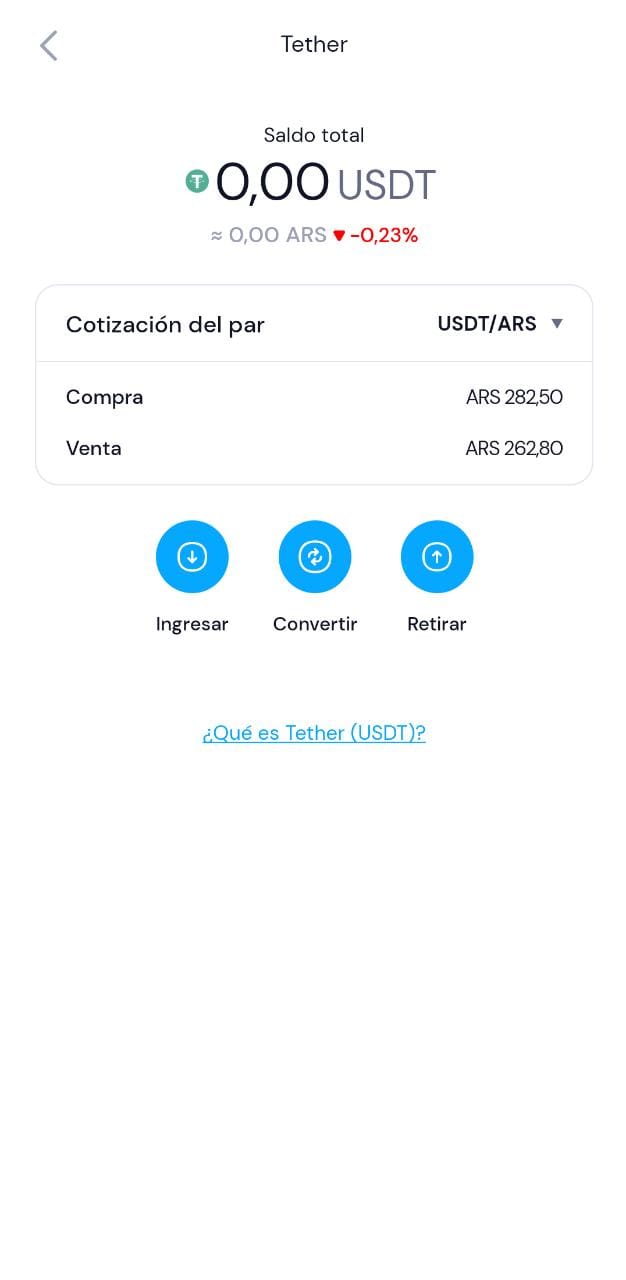Tap the Ingresar deposit button
Image resolution: width=626 pixels, height=1280 pixels.
[x=192, y=557]
